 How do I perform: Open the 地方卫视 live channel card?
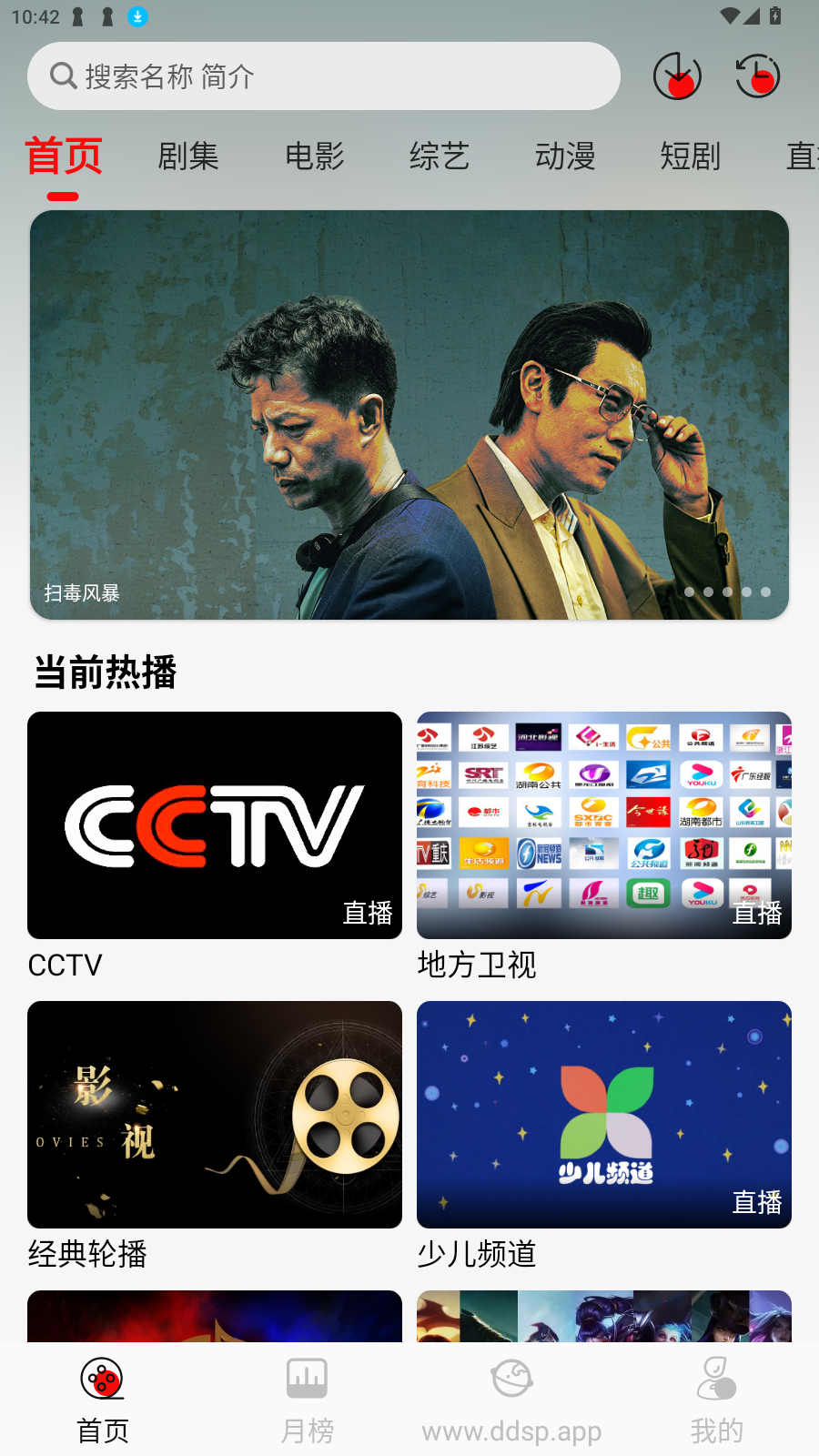[x=603, y=824]
